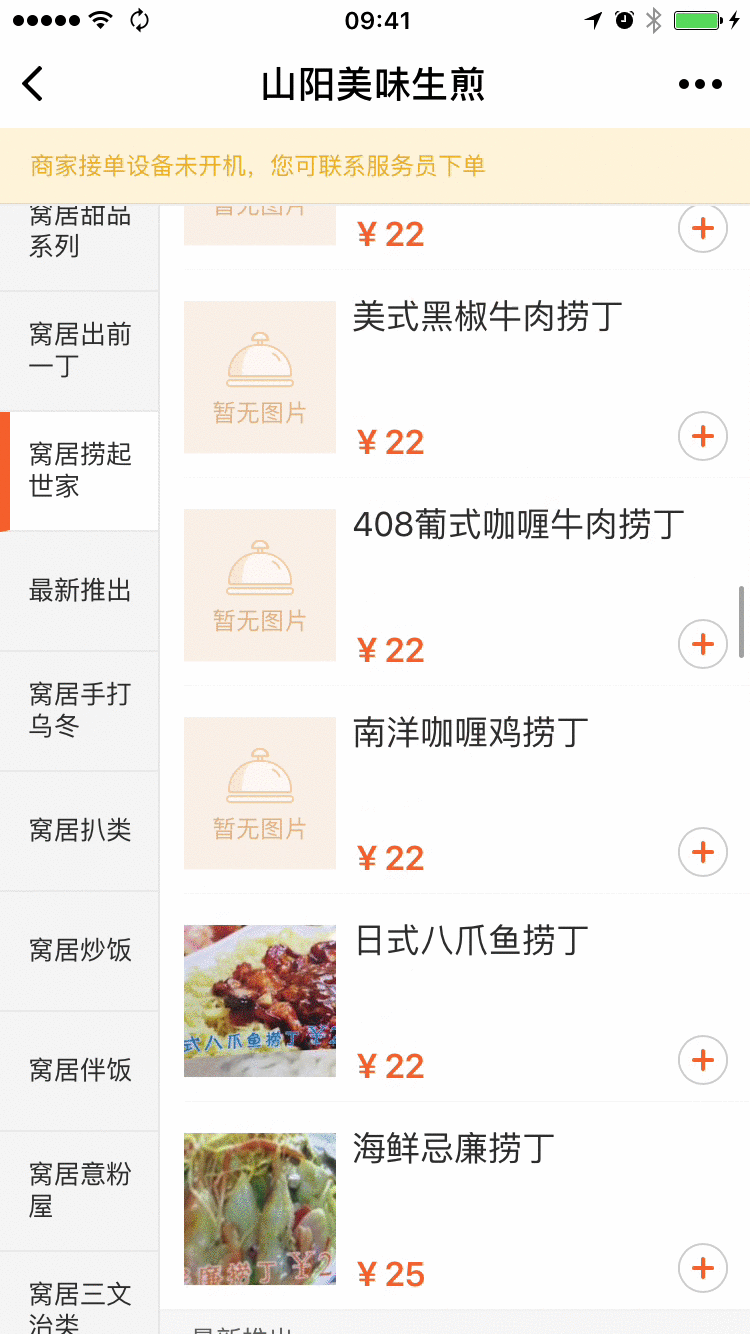Browse the 窝居炒饭 section
Image resolution: width=750 pixels, height=1334 pixels.
[x=79, y=951]
